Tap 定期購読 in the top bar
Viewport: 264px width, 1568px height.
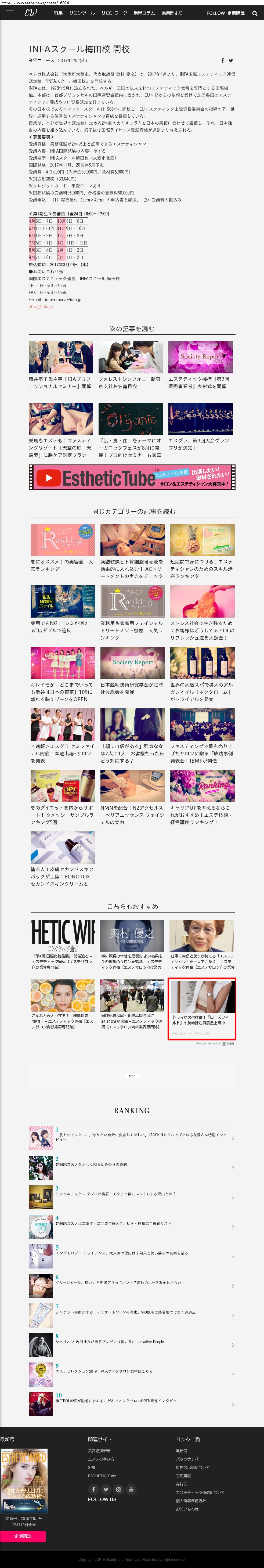[236, 13]
